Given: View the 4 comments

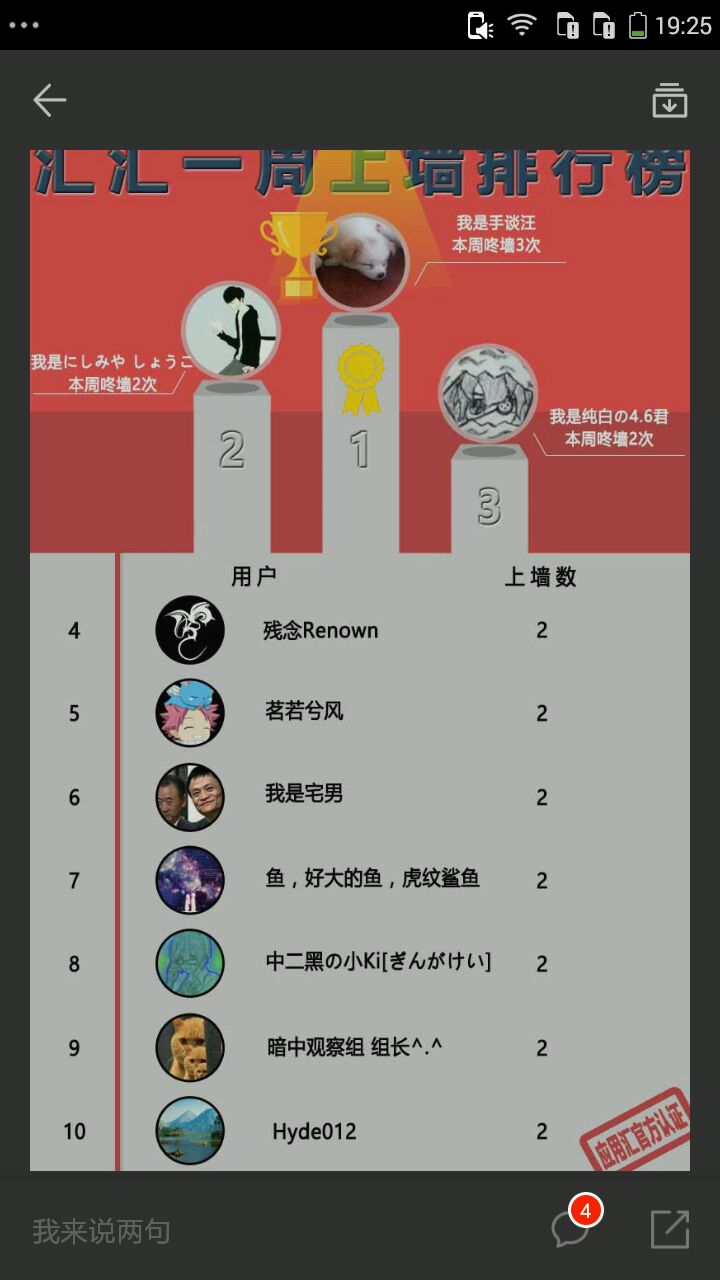Looking at the screenshot, I should [572, 1228].
